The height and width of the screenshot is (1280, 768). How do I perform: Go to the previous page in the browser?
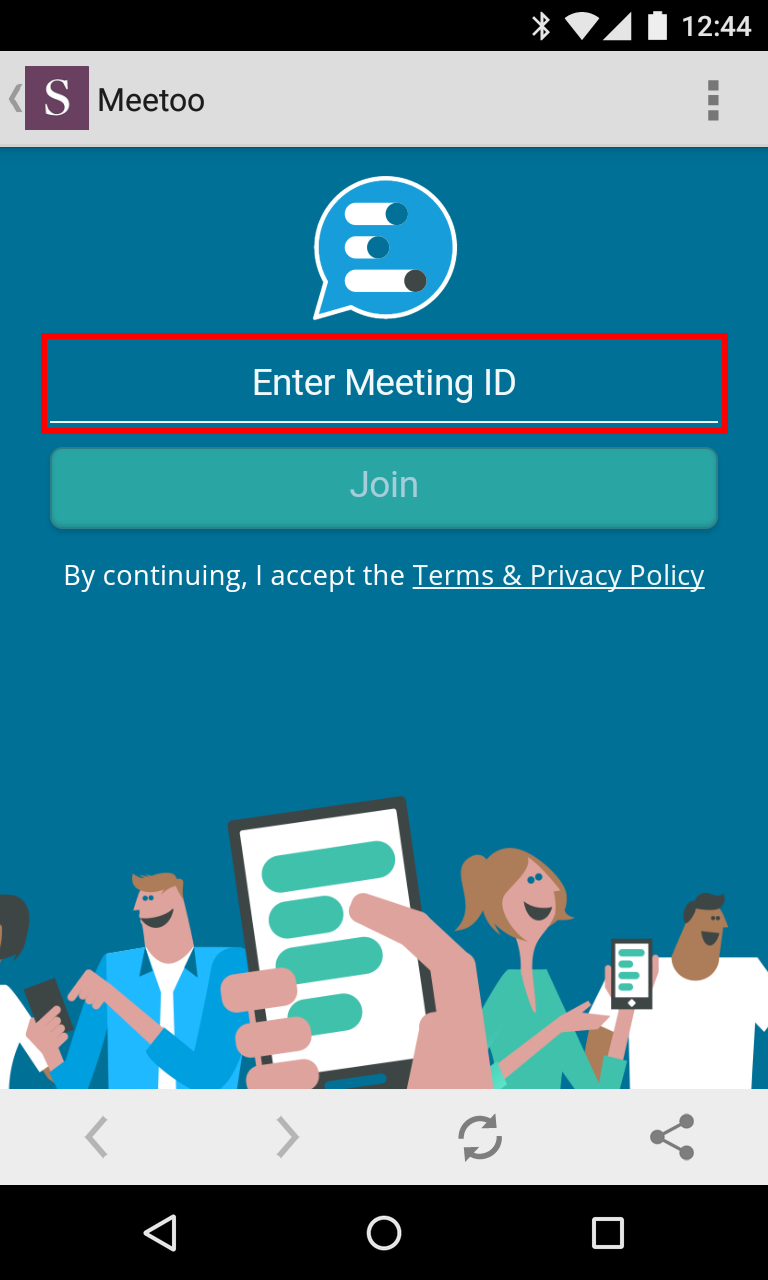coord(96,1137)
